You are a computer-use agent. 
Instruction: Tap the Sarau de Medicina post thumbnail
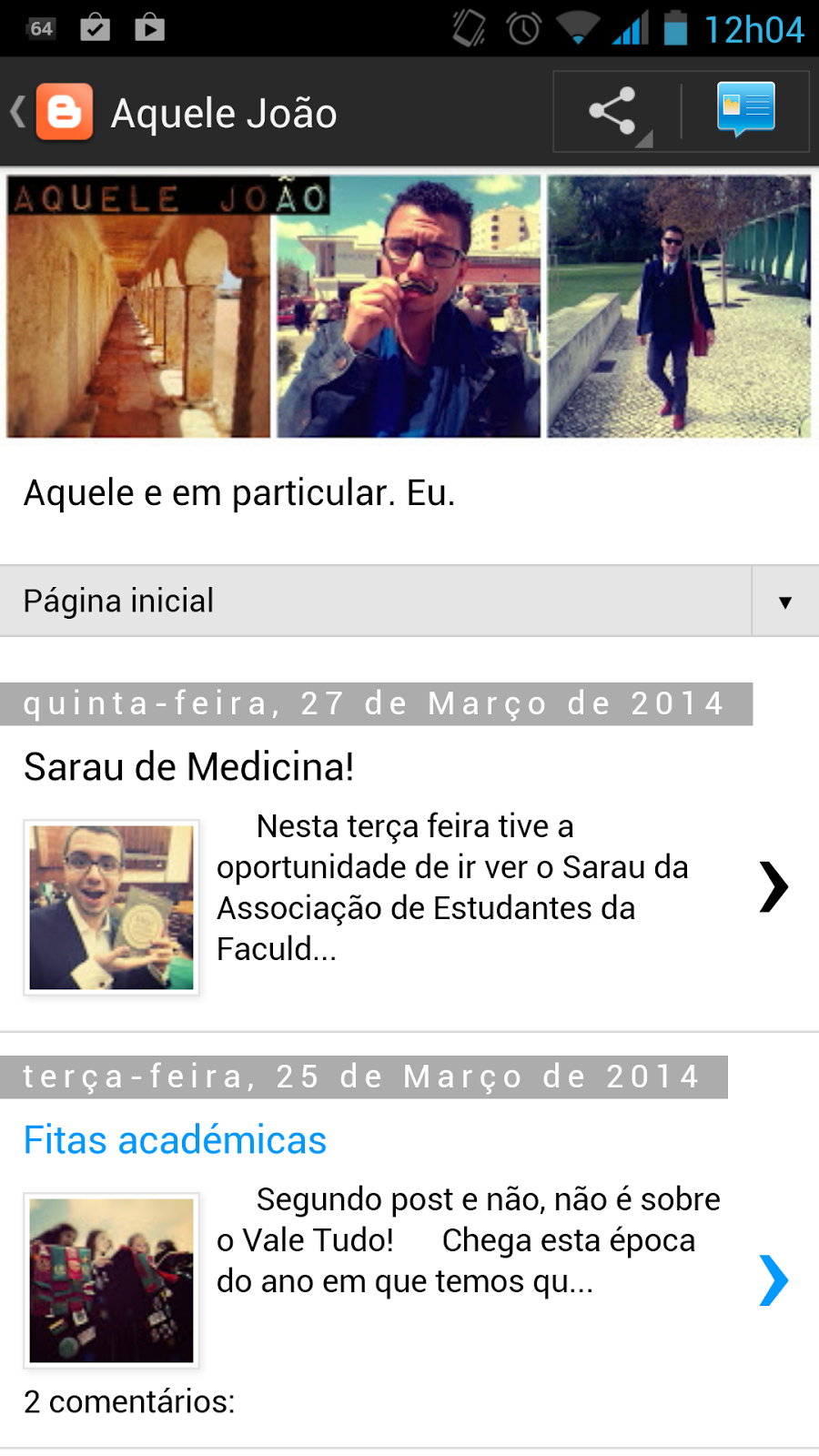[x=111, y=907]
